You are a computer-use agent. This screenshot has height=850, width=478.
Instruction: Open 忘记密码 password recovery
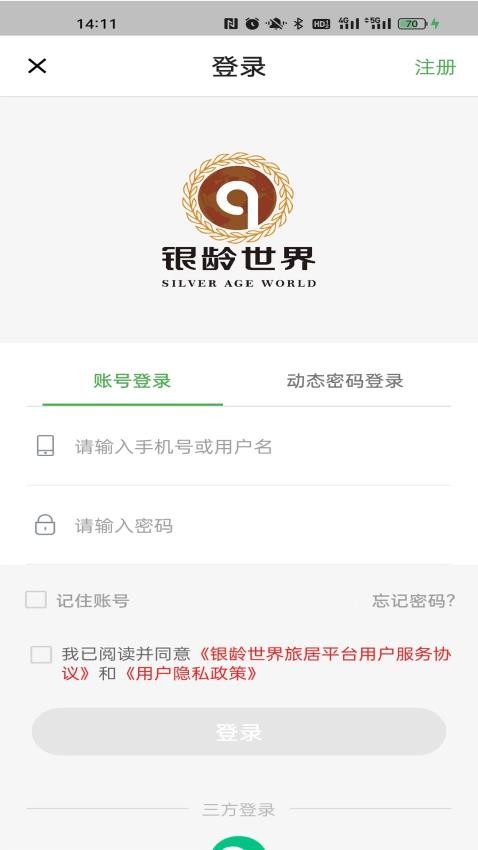click(414, 601)
